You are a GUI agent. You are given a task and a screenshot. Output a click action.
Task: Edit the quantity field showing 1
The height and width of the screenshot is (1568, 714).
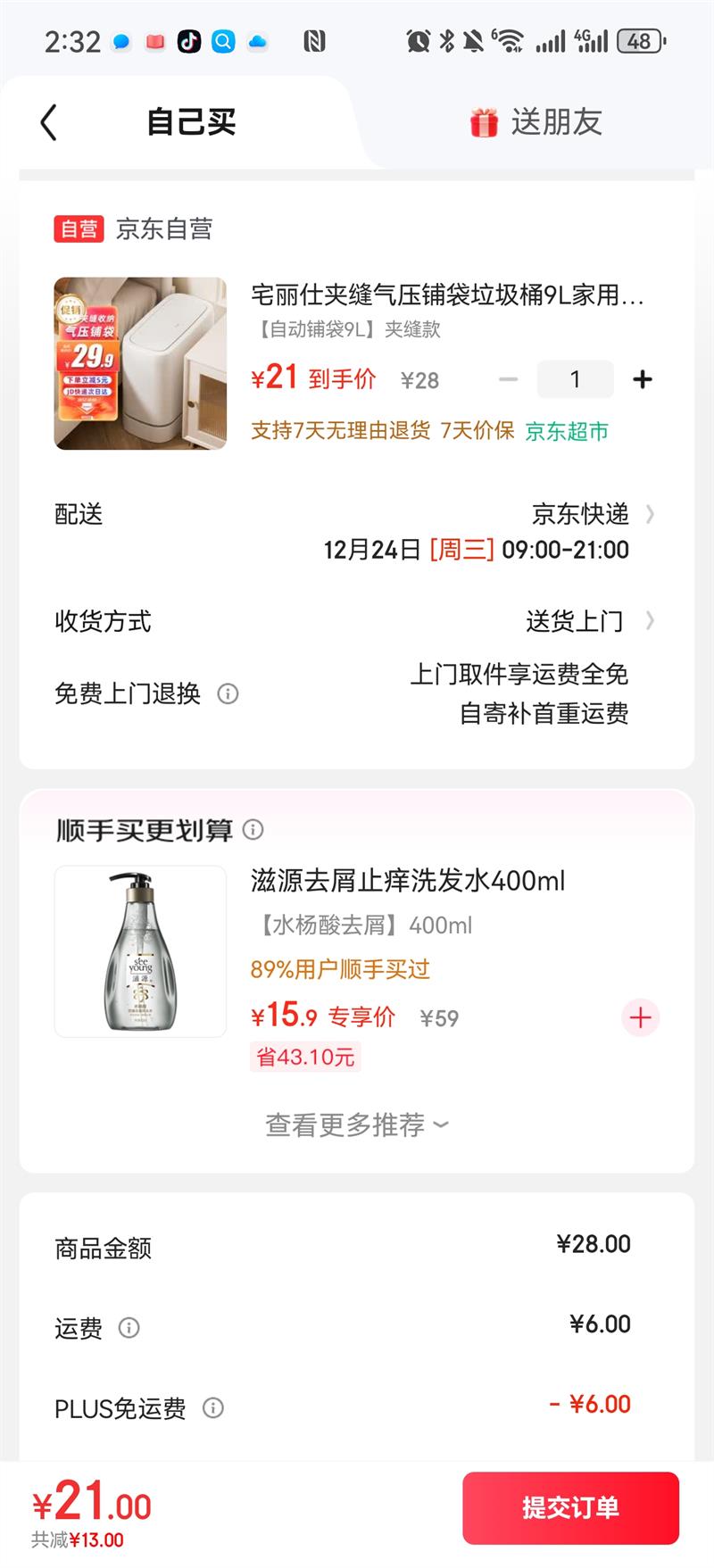pos(575,380)
